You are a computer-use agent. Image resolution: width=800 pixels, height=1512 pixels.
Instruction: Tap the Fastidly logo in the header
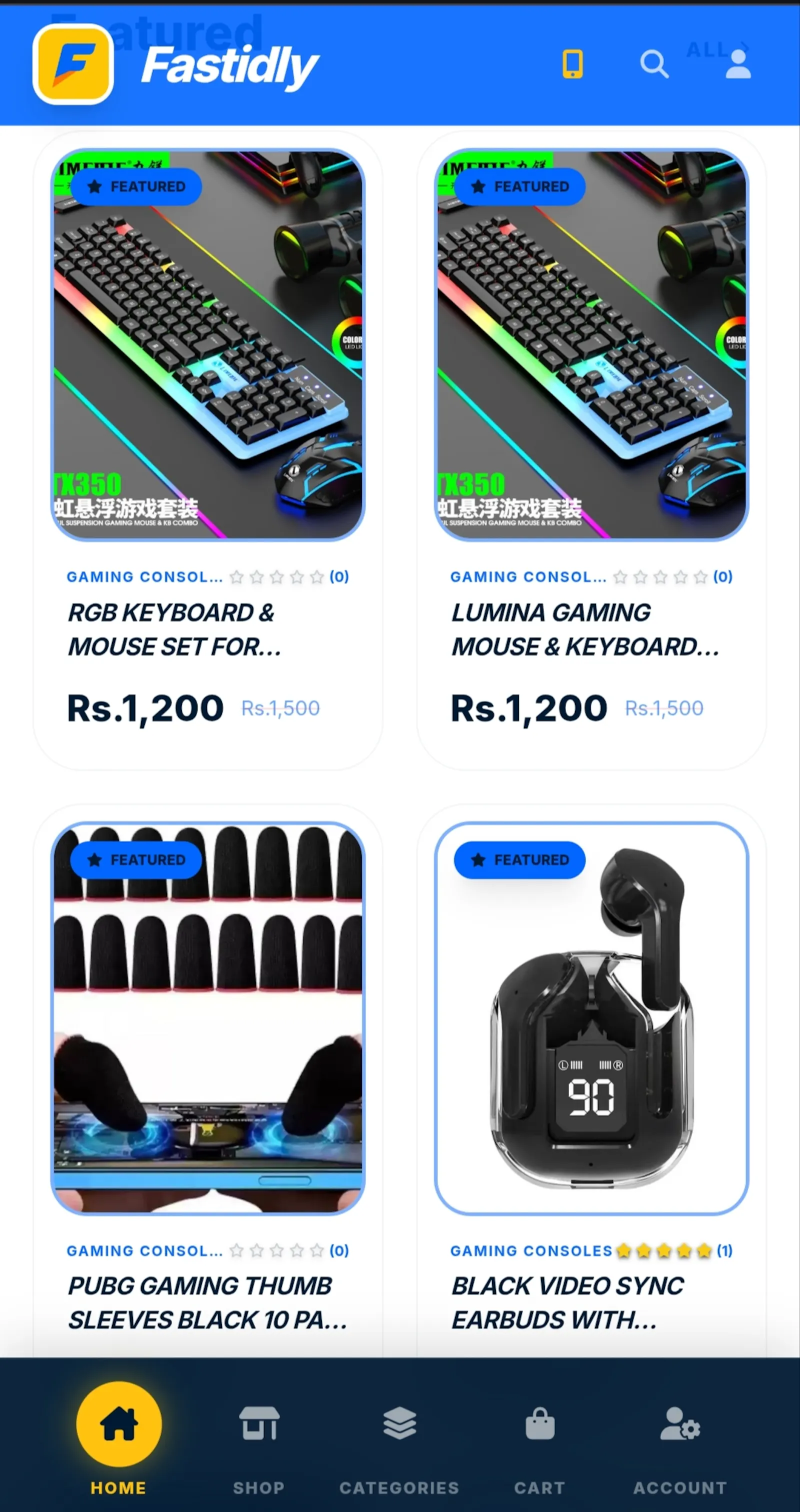pyautogui.click(x=175, y=64)
